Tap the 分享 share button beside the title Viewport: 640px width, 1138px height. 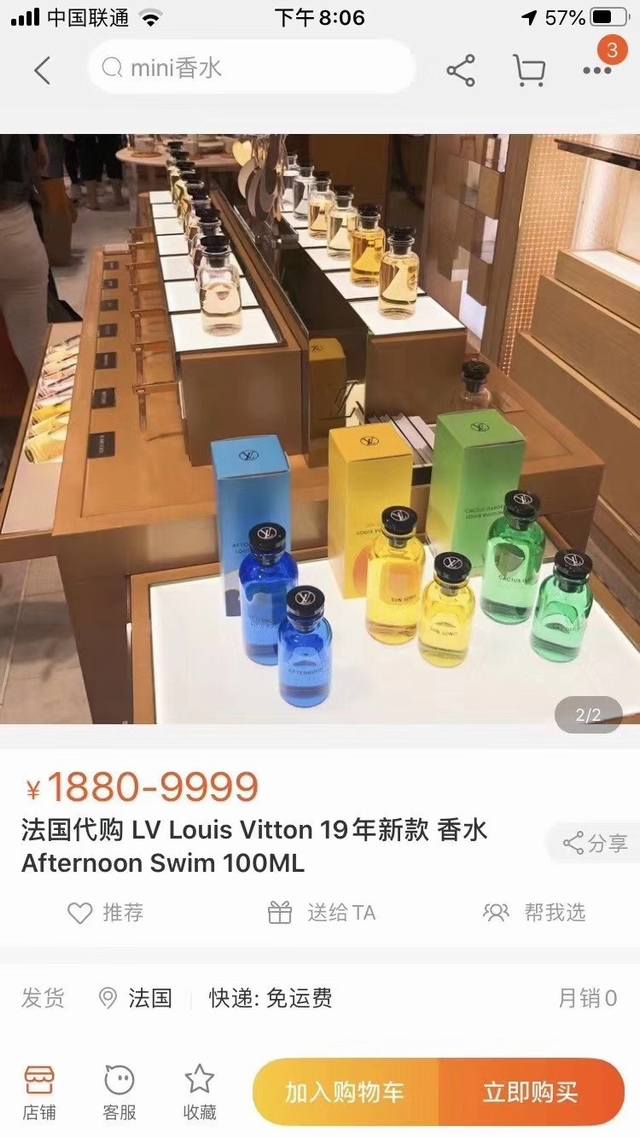click(596, 843)
